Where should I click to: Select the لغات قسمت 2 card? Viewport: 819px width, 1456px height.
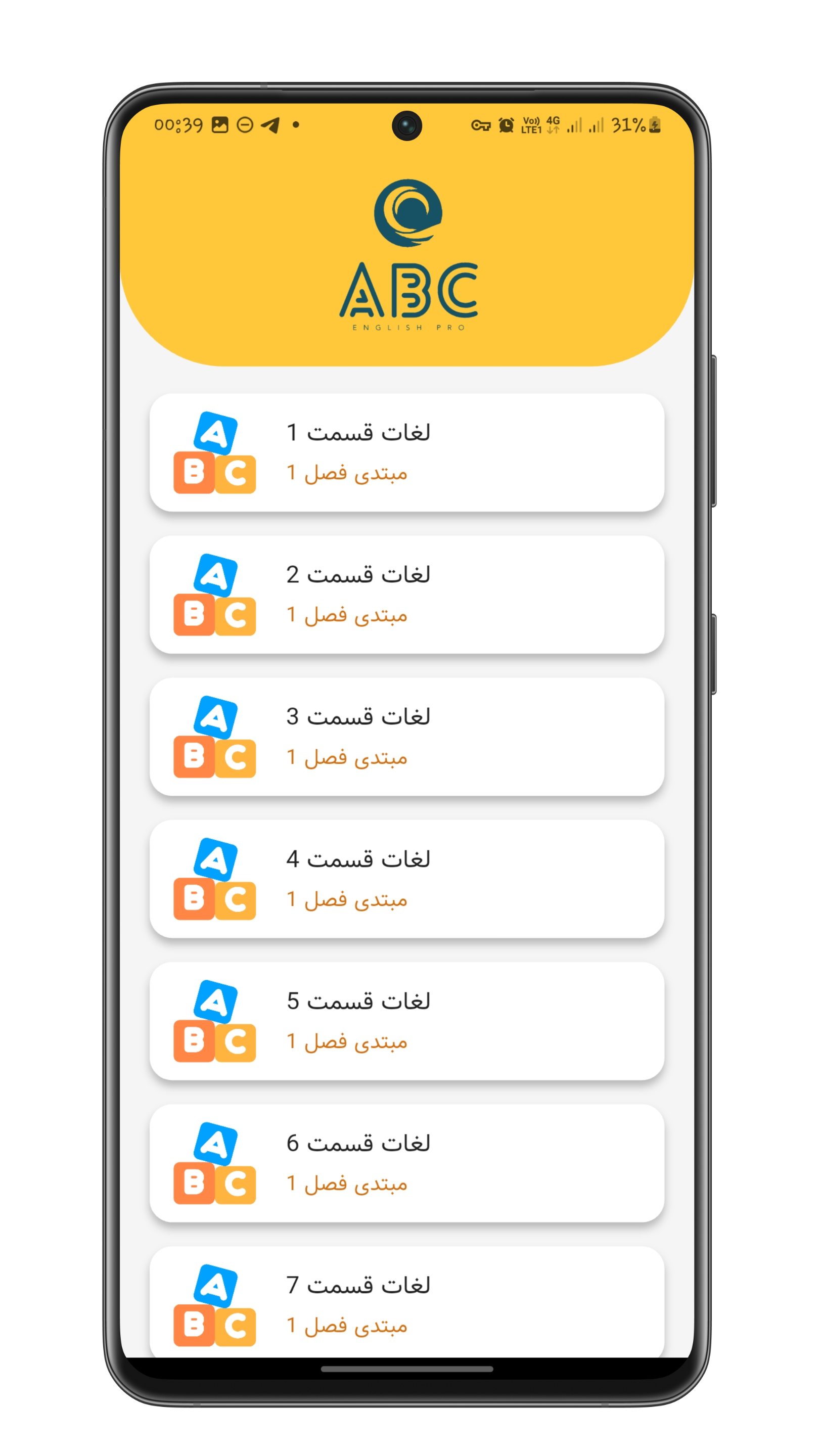point(406,595)
